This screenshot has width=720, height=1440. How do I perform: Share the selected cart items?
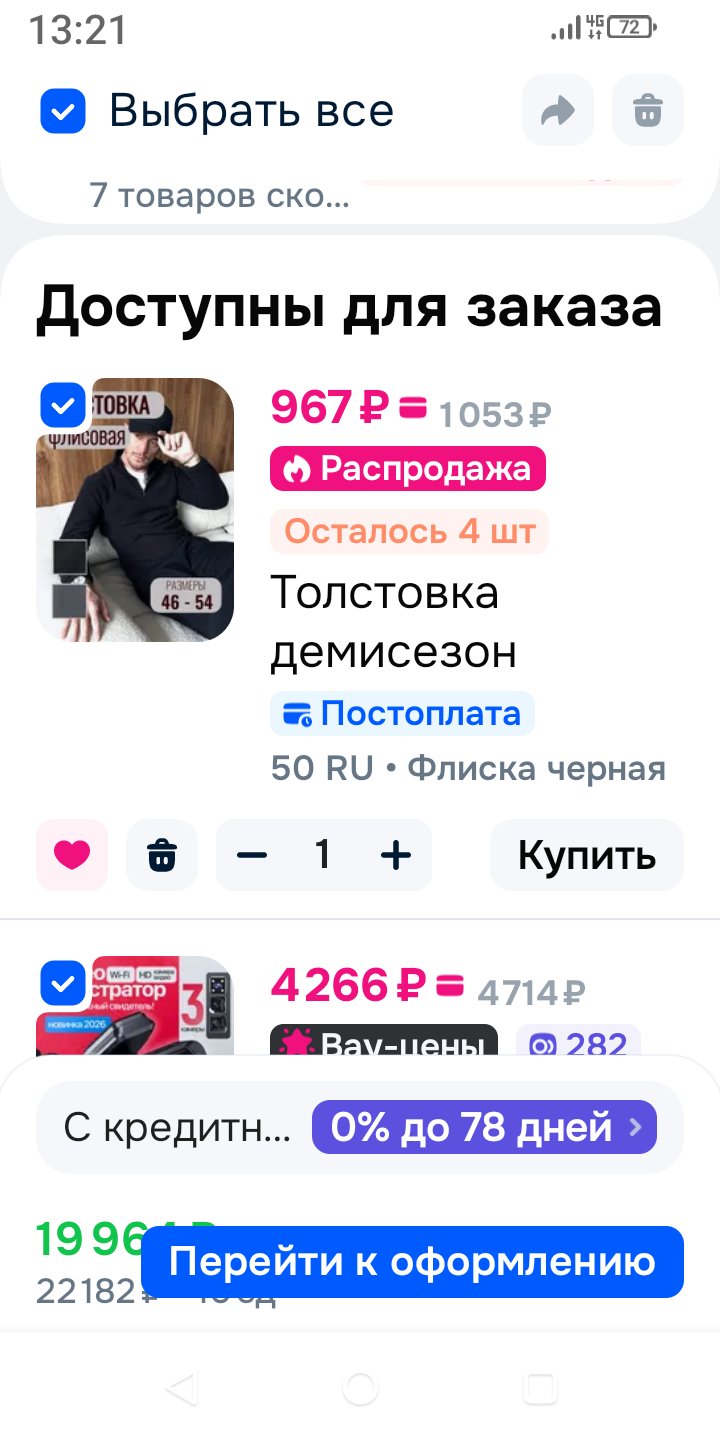coord(558,111)
